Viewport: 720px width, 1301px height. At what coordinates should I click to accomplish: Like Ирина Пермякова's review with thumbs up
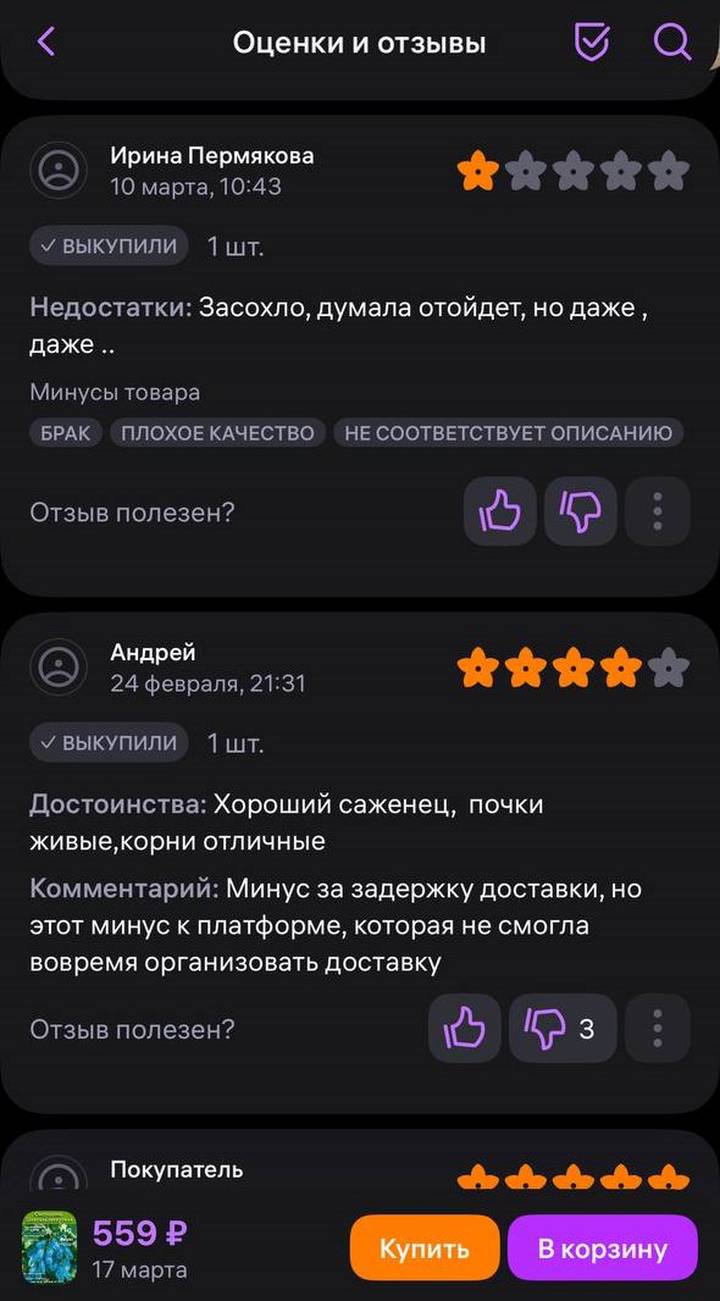click(500, 512)
